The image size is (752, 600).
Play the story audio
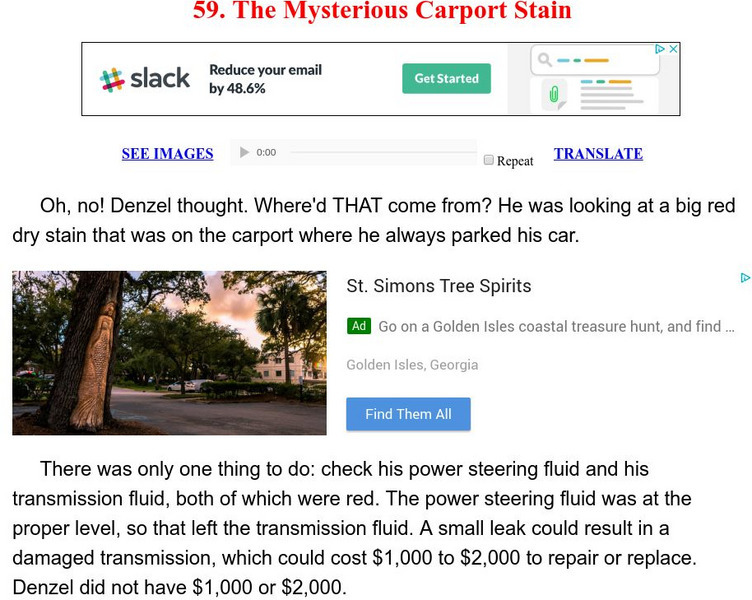(x=243, y=153)
